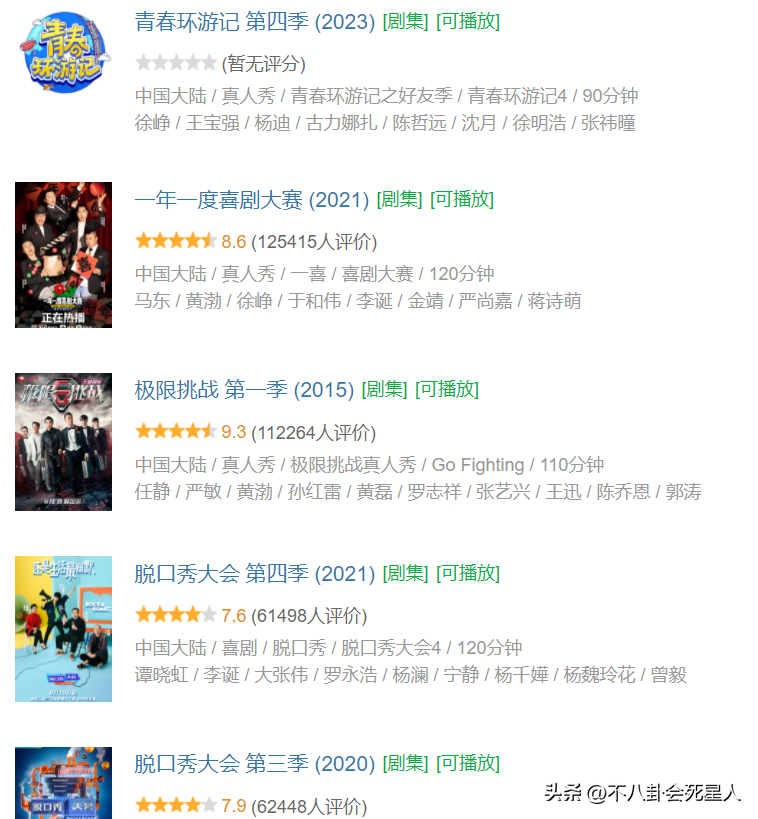The width and height of the screenshot is (758, 819).
Task: Tap the 极限挑战 poster thumbnail
Action: [64, 441]
